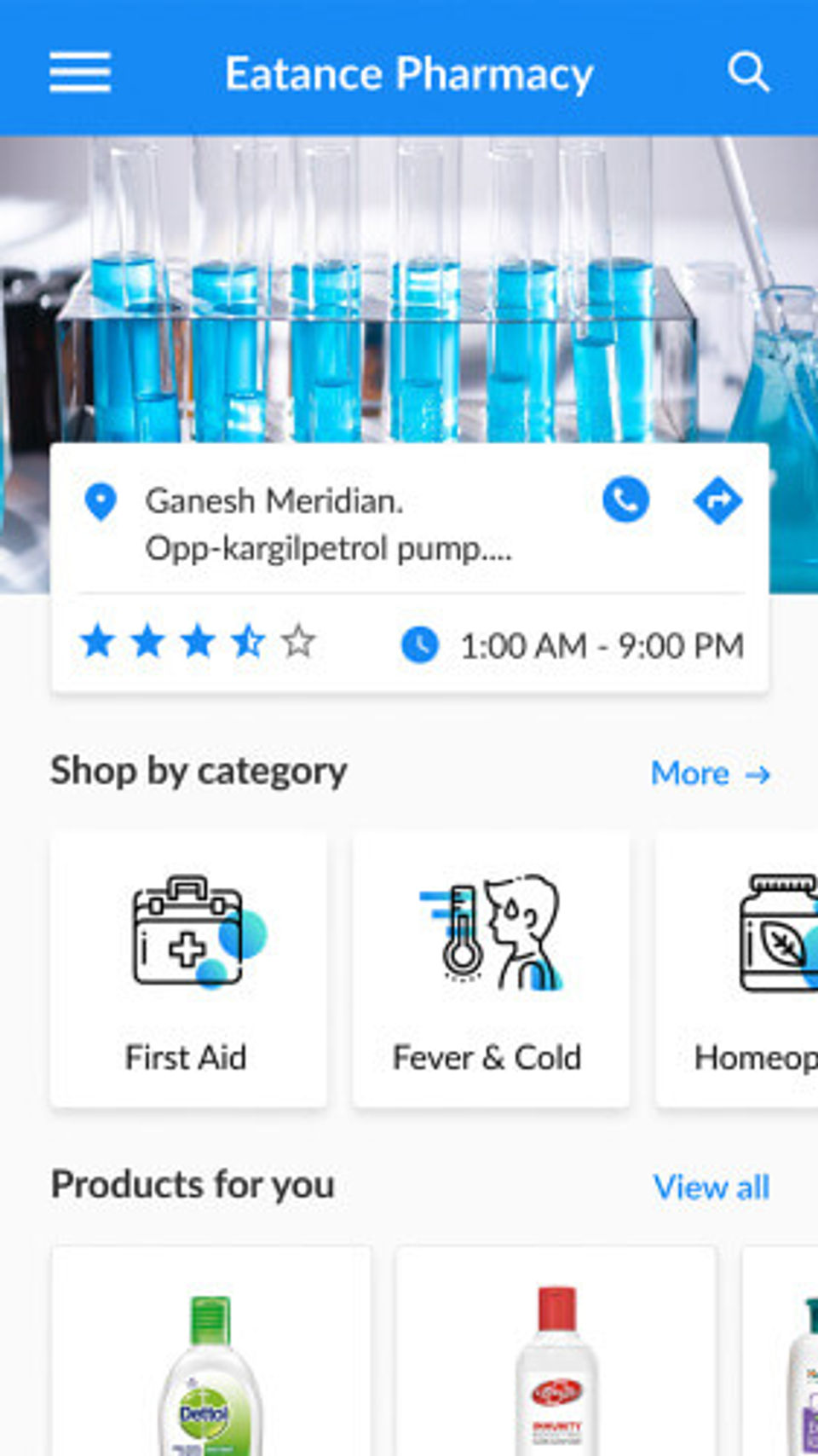Call the pharmacy via phone icon
Viewport: 818px width, 1456px height.
click(625, 500)
